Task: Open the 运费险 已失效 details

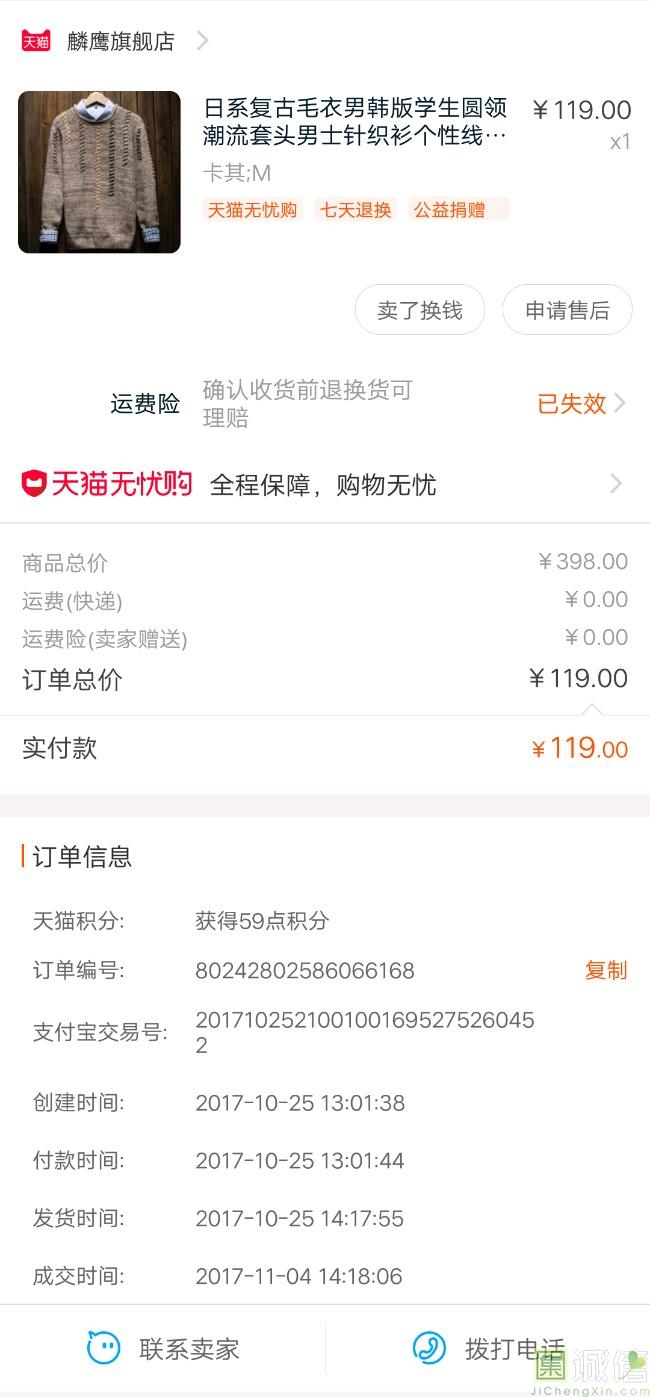Action: [580, 403]
